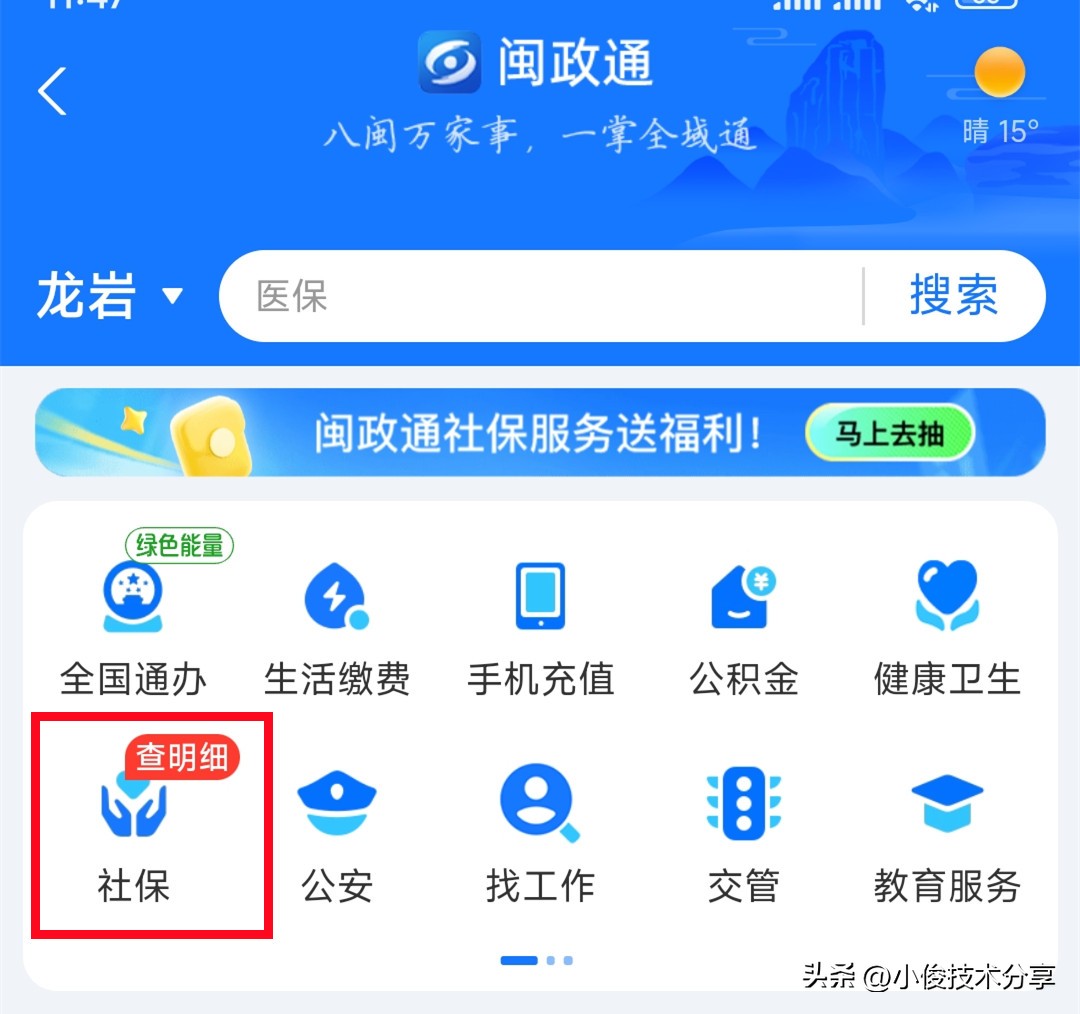View the 晴 15° weather widget
Image resolution: width=1080 pixels, height=1014 pixels.
[999, 98]
